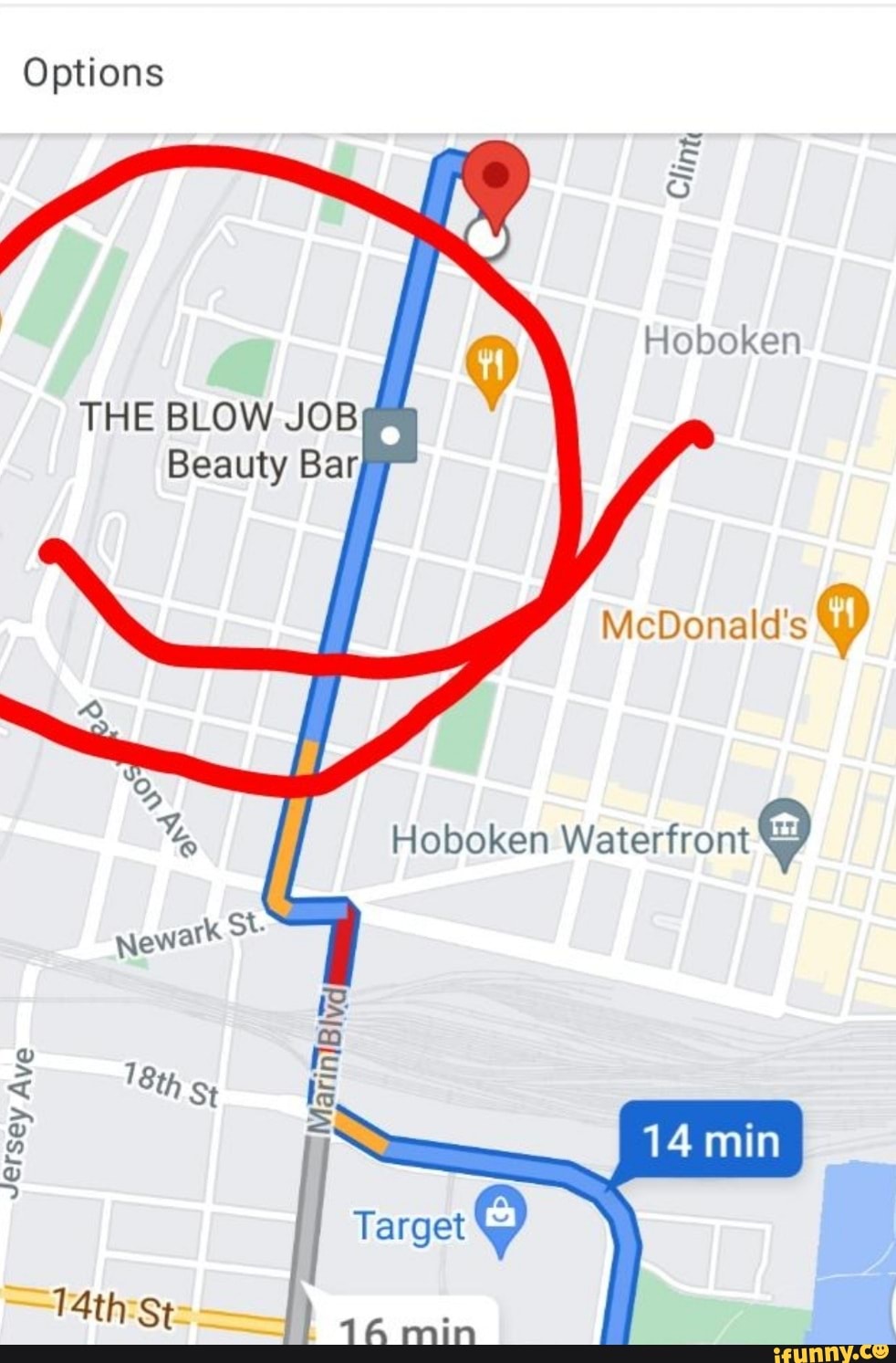896x1363 pixels.
Task: Open THE BLOW JOB Beauty Bar marker
Action: 391,436
